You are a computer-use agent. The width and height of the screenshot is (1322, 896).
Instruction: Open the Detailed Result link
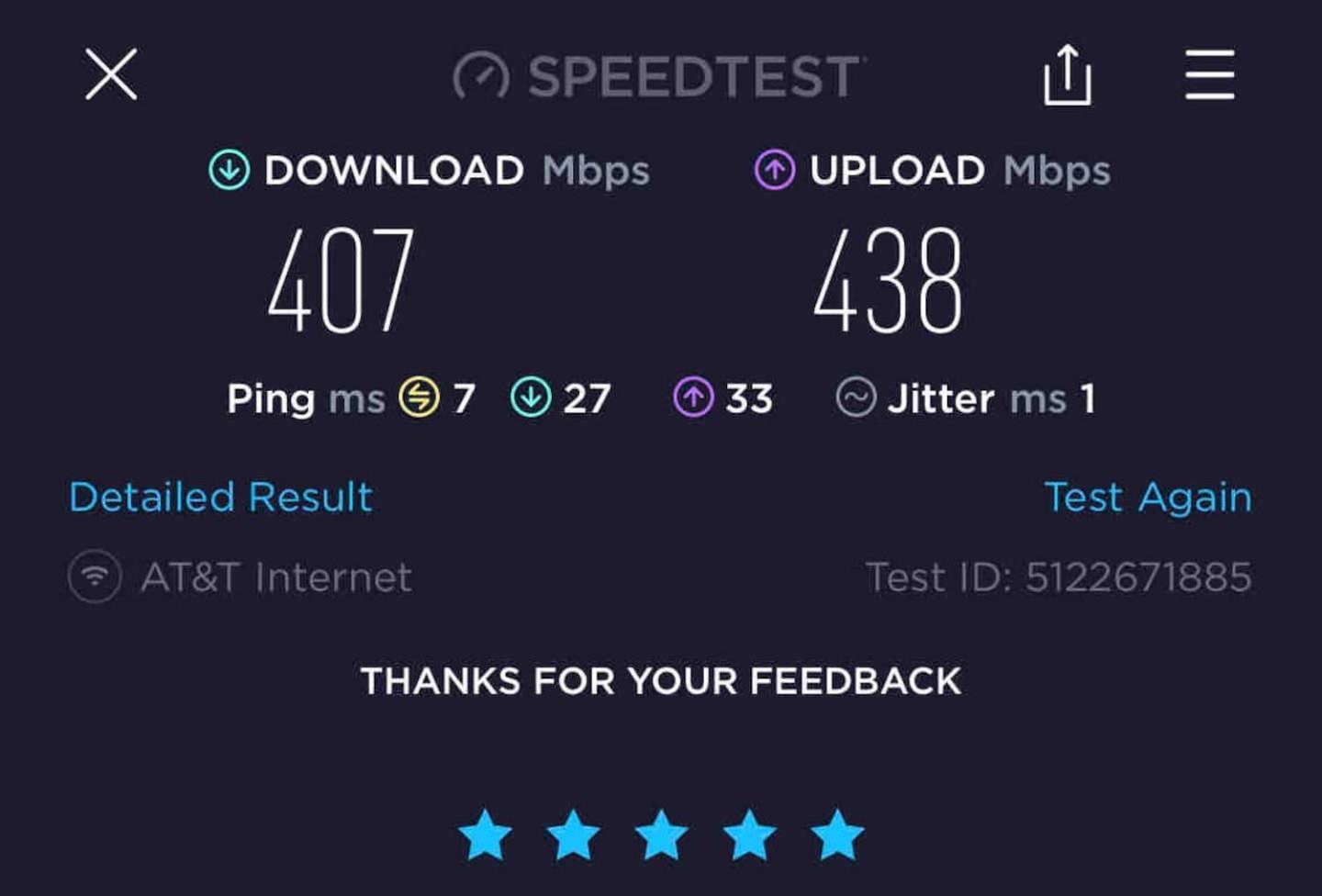220,497
